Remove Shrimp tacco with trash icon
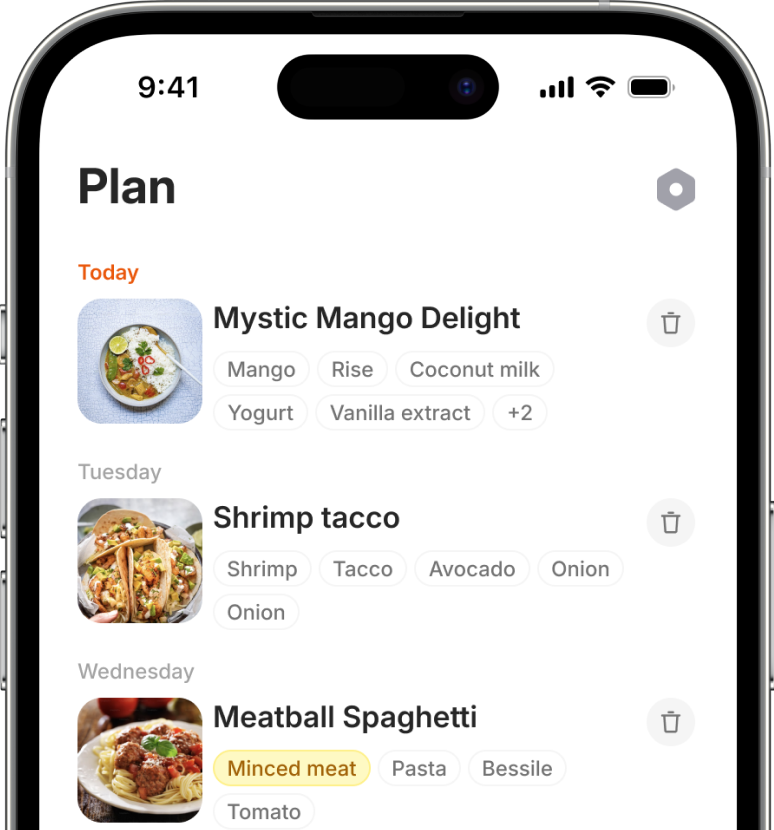774x830 pixels. [x=671, y=522]
